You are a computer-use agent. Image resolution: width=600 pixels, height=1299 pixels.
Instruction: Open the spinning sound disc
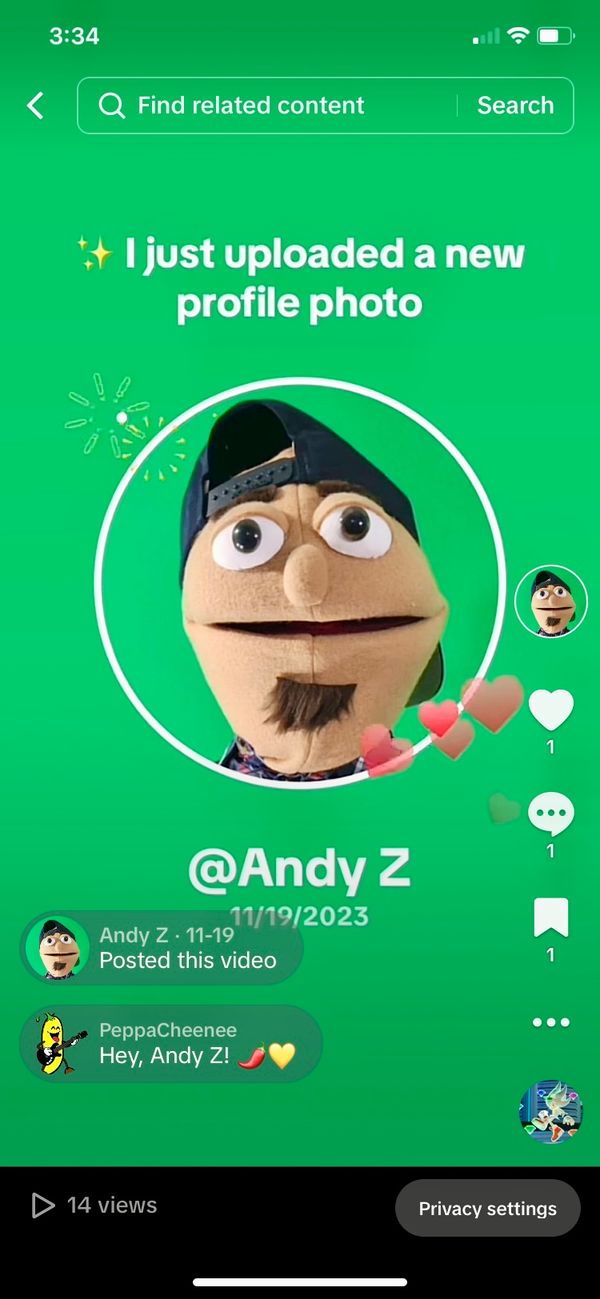(550, 1111)
